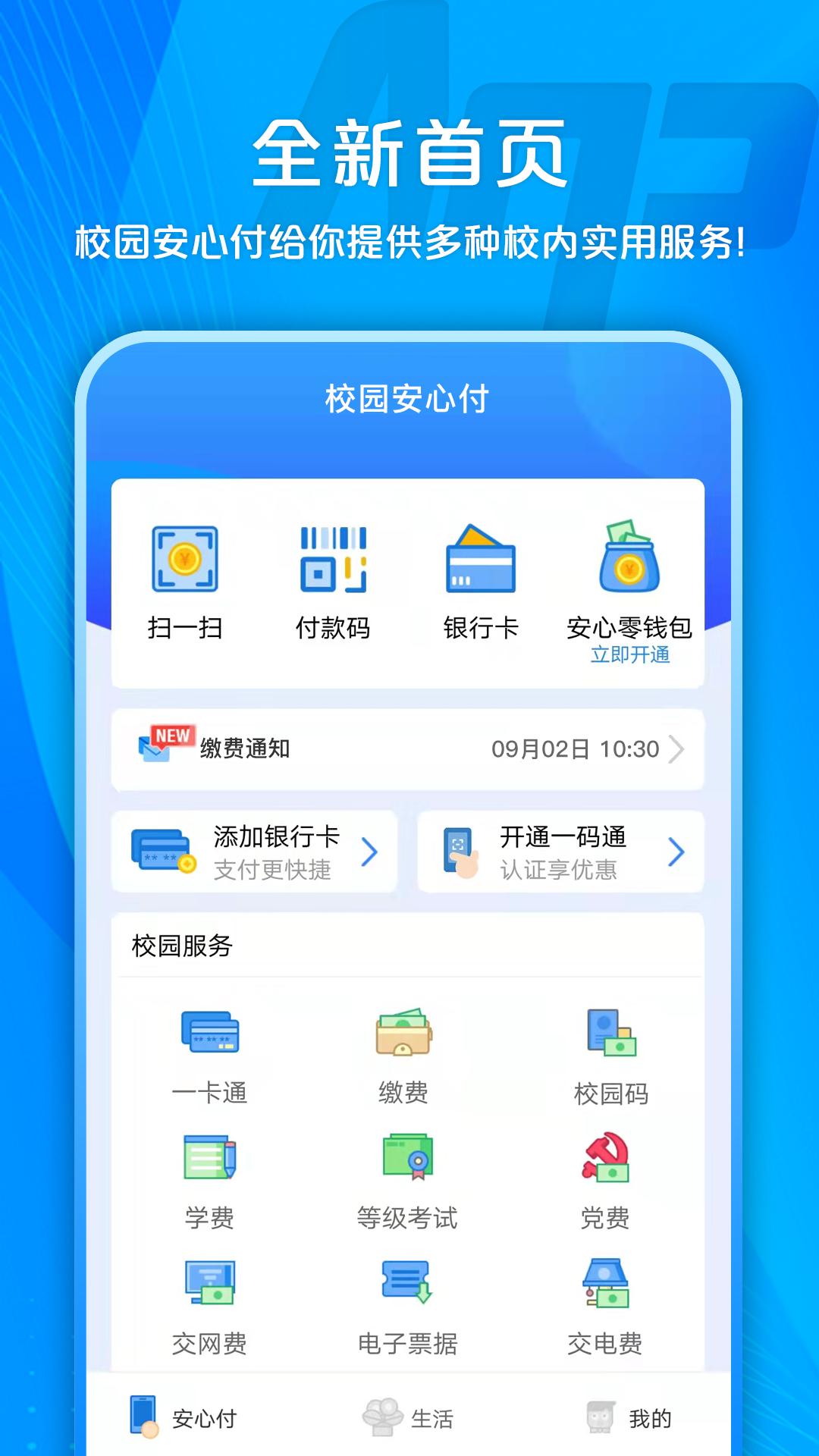The height and width of the screenshot is (1456, 819).
Task: Expand the 开通一码通 arrow
Action: (x=677, y=852)
